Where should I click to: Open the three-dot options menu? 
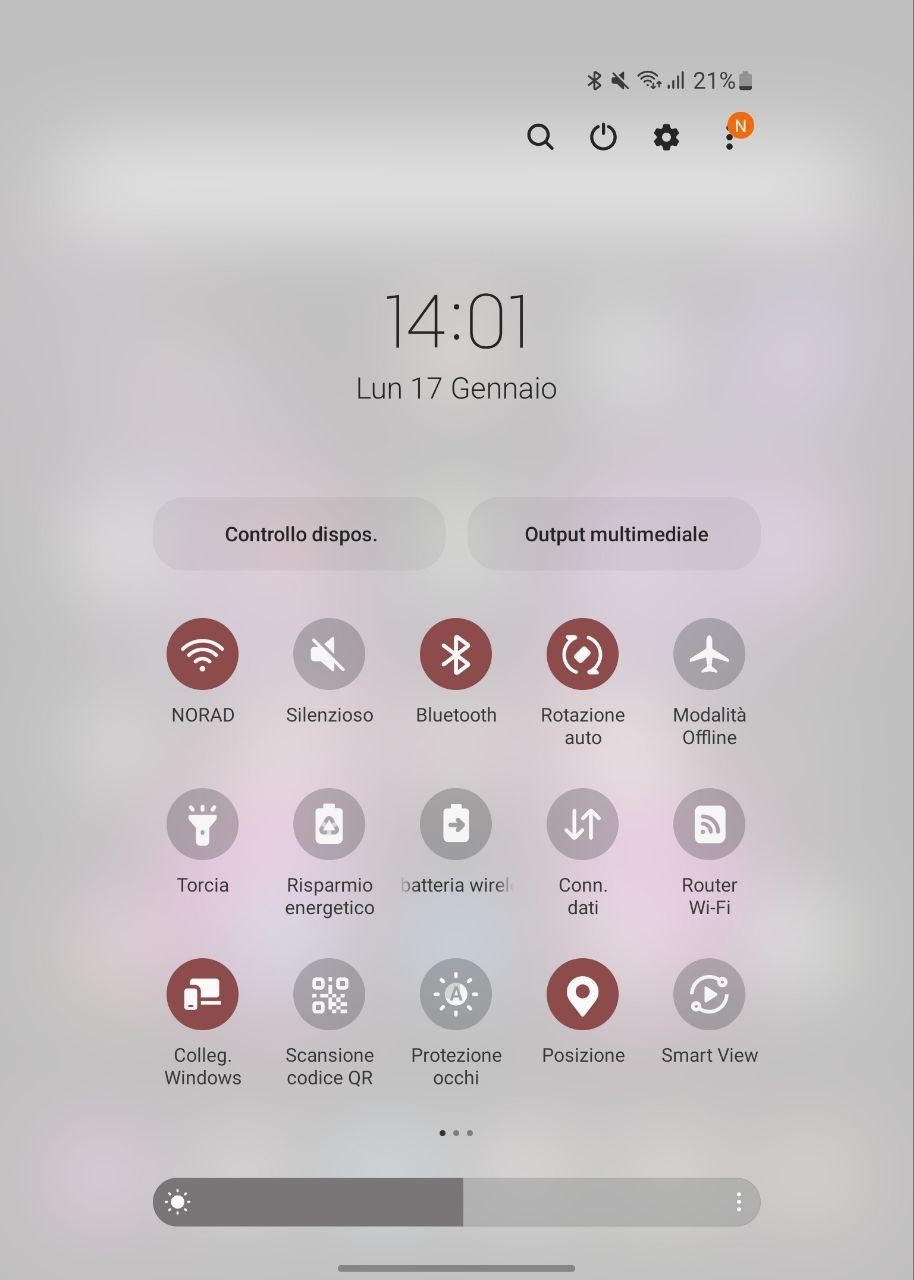730,138
